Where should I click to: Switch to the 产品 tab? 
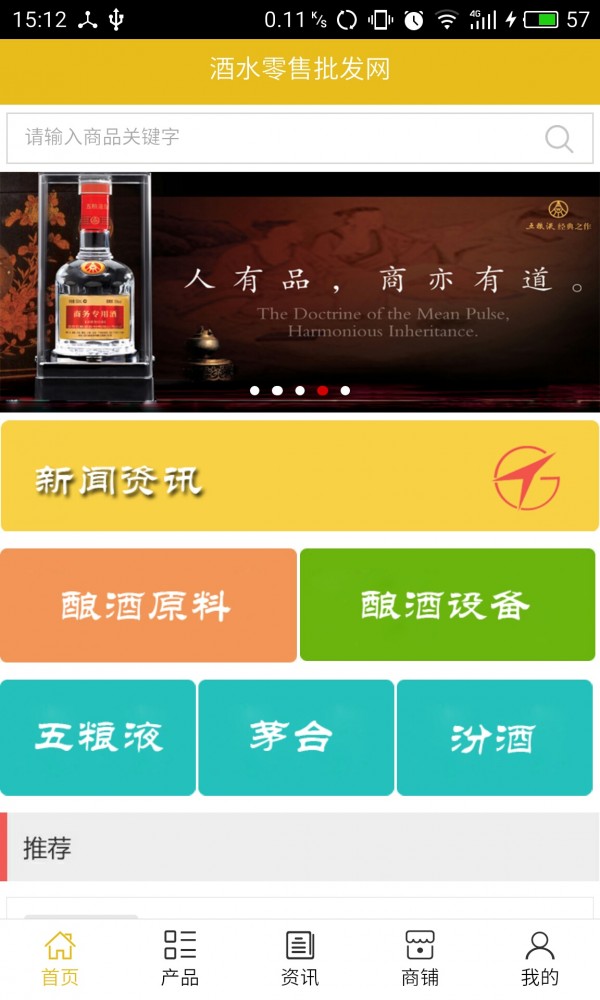coord(180,959)
